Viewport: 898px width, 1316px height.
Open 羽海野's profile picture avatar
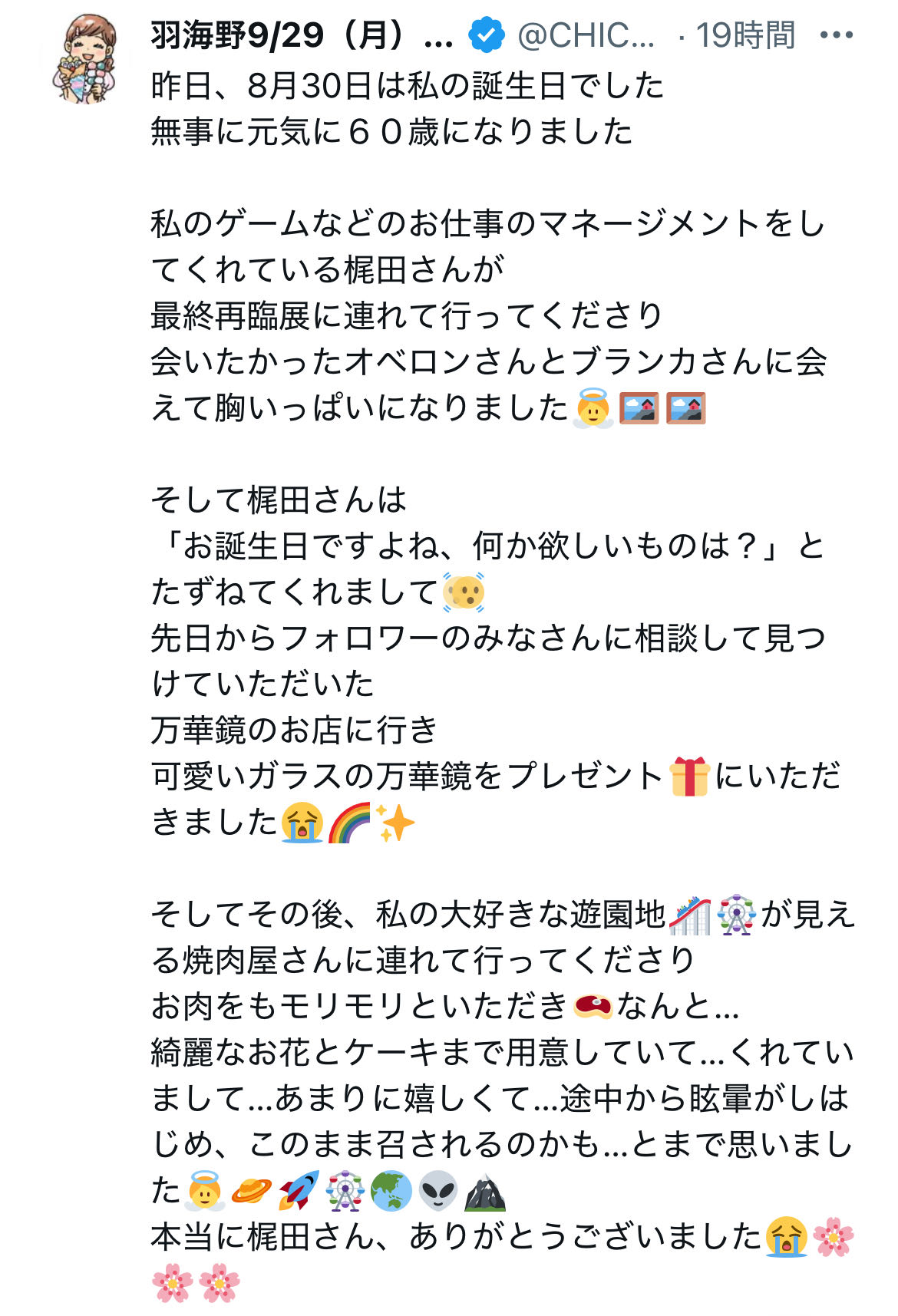(x=86, y=58)
